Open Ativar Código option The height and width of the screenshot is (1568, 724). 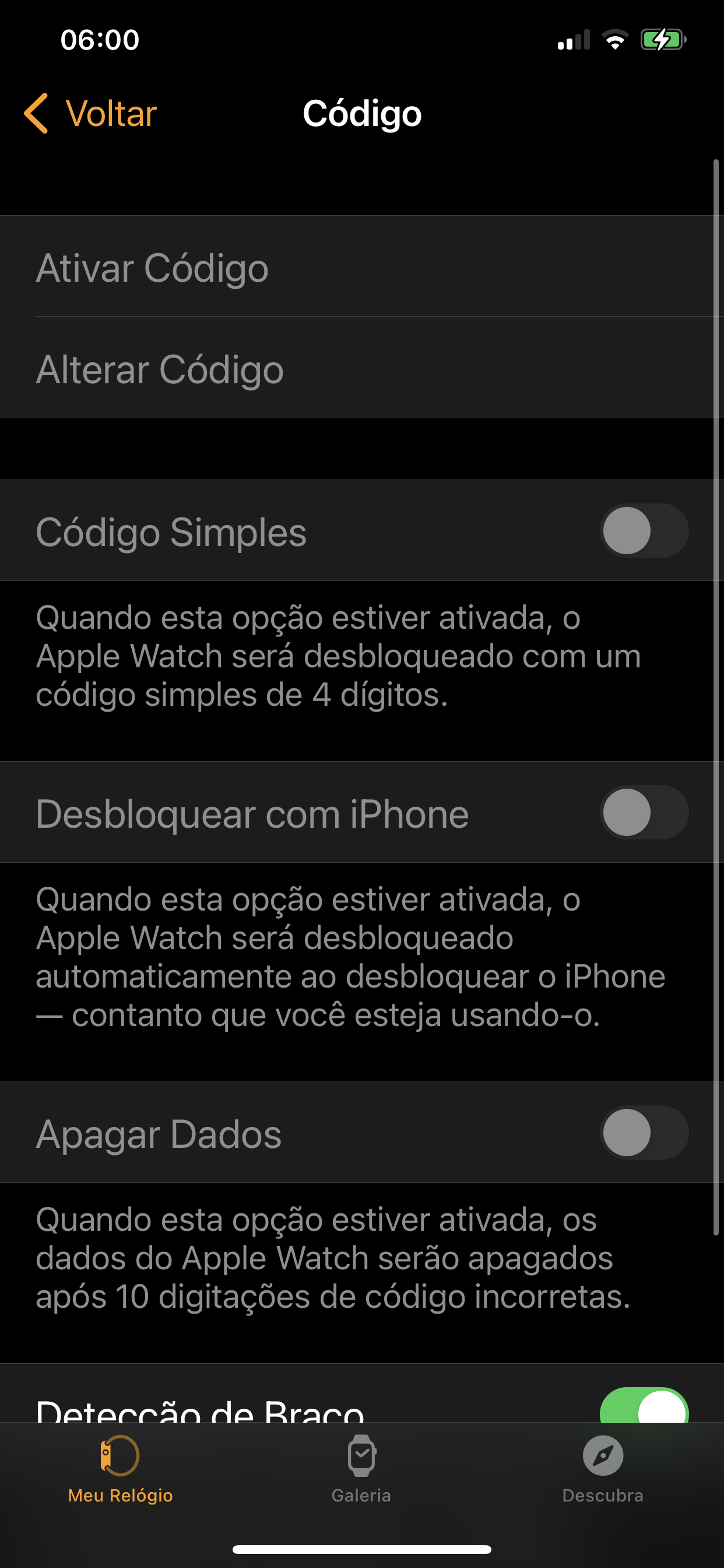(152, 268)
